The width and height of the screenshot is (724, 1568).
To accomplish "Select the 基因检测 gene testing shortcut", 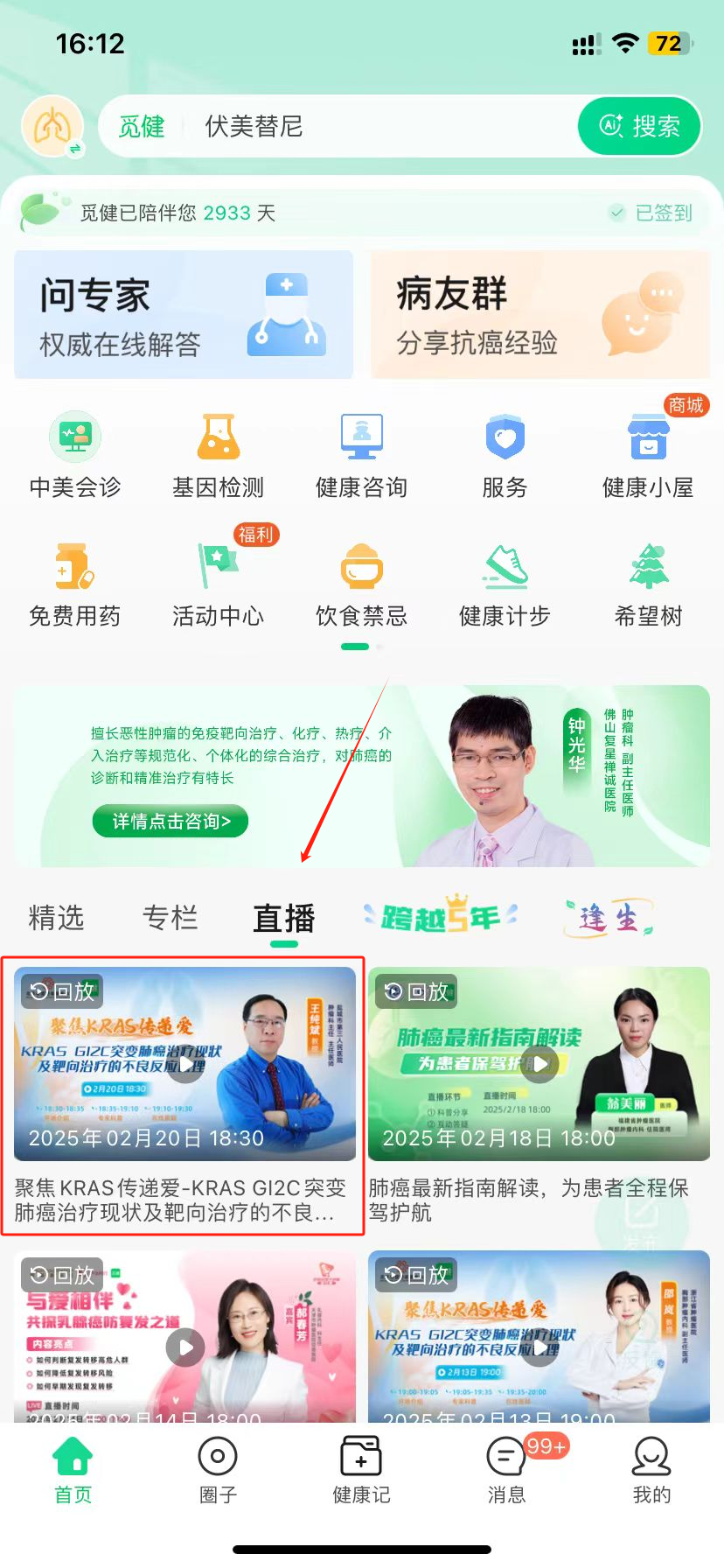I will (x=218, y=456).
